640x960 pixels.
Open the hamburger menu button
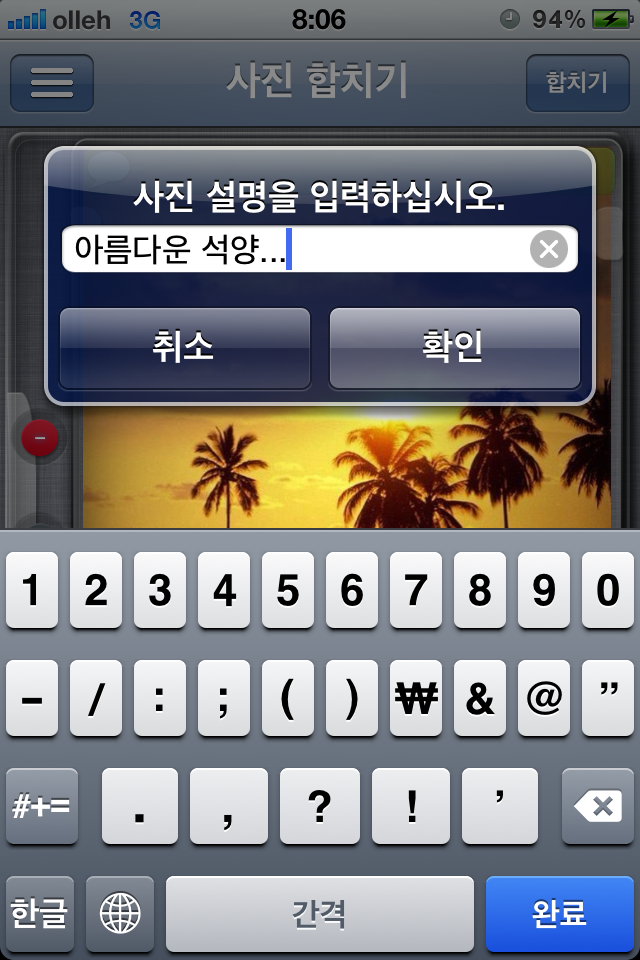coord(52,83)
